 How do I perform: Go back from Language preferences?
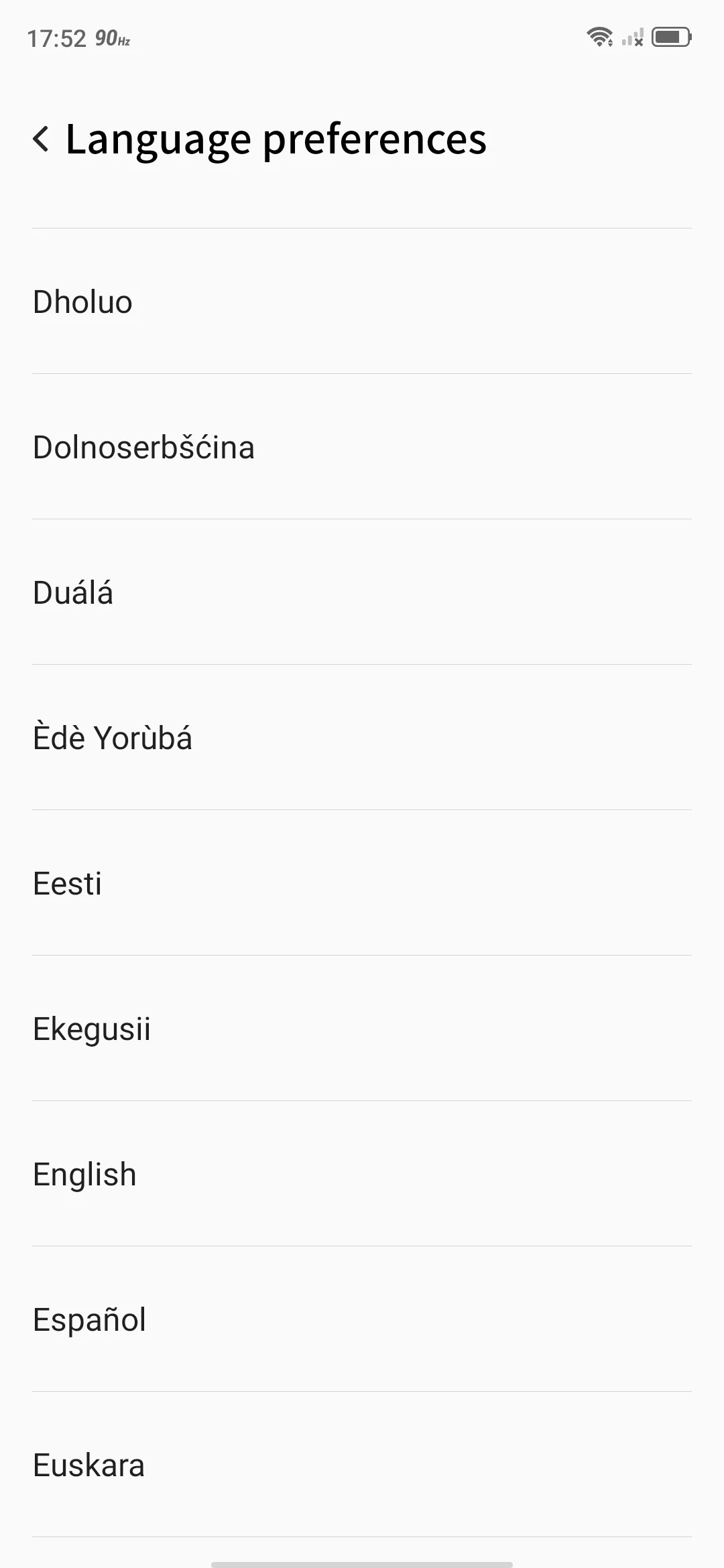tap(42, 139)
